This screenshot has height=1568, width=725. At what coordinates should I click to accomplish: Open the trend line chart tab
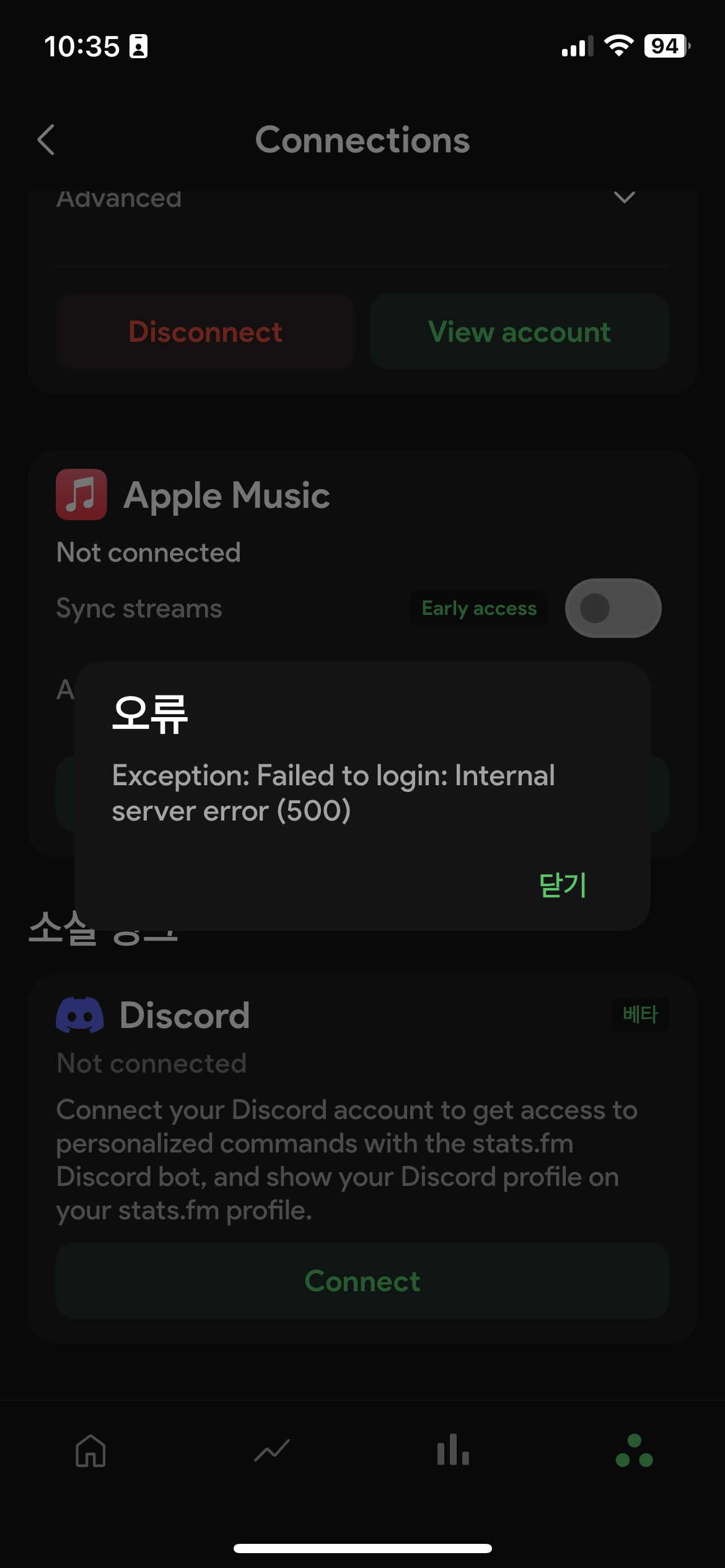point(272,1450)
